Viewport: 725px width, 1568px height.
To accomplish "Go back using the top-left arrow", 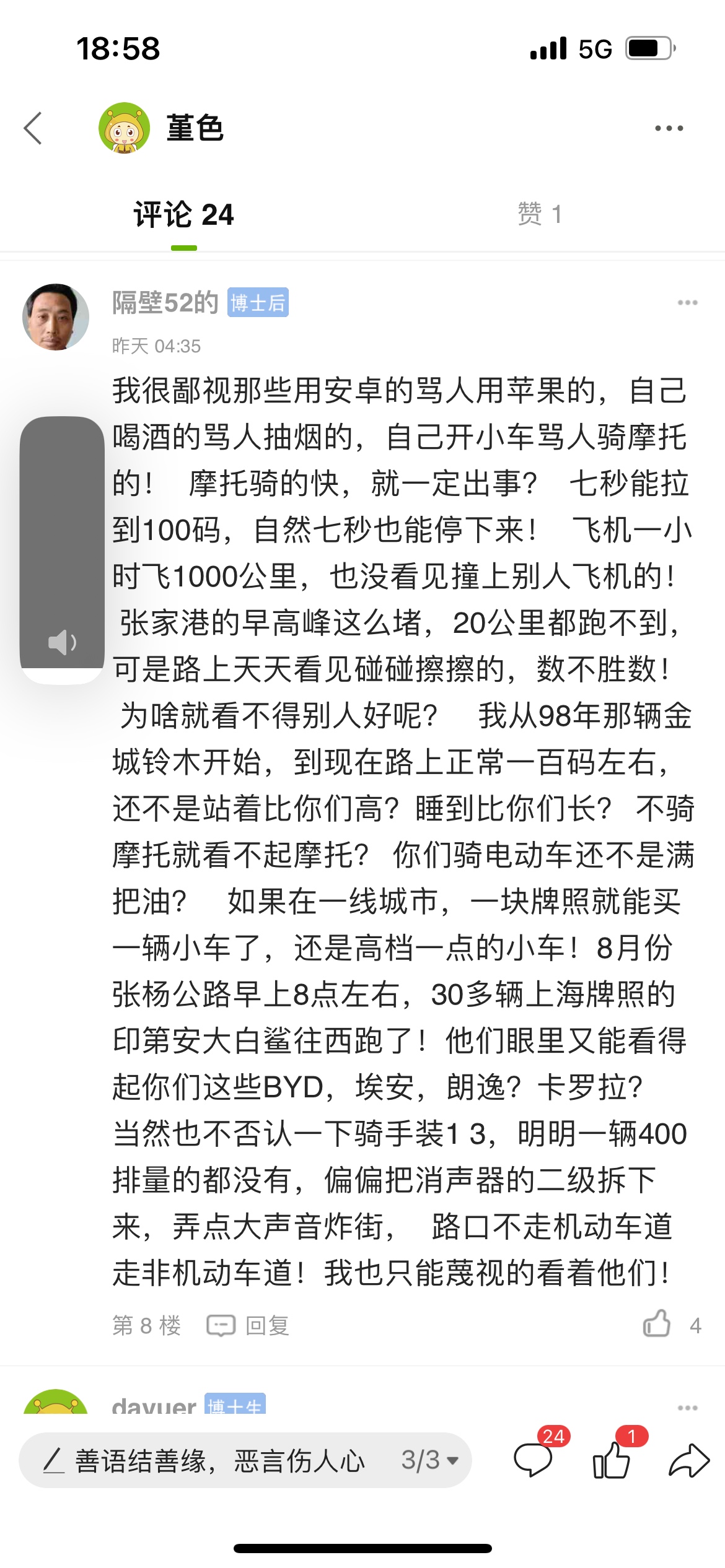I will [33, 128].
